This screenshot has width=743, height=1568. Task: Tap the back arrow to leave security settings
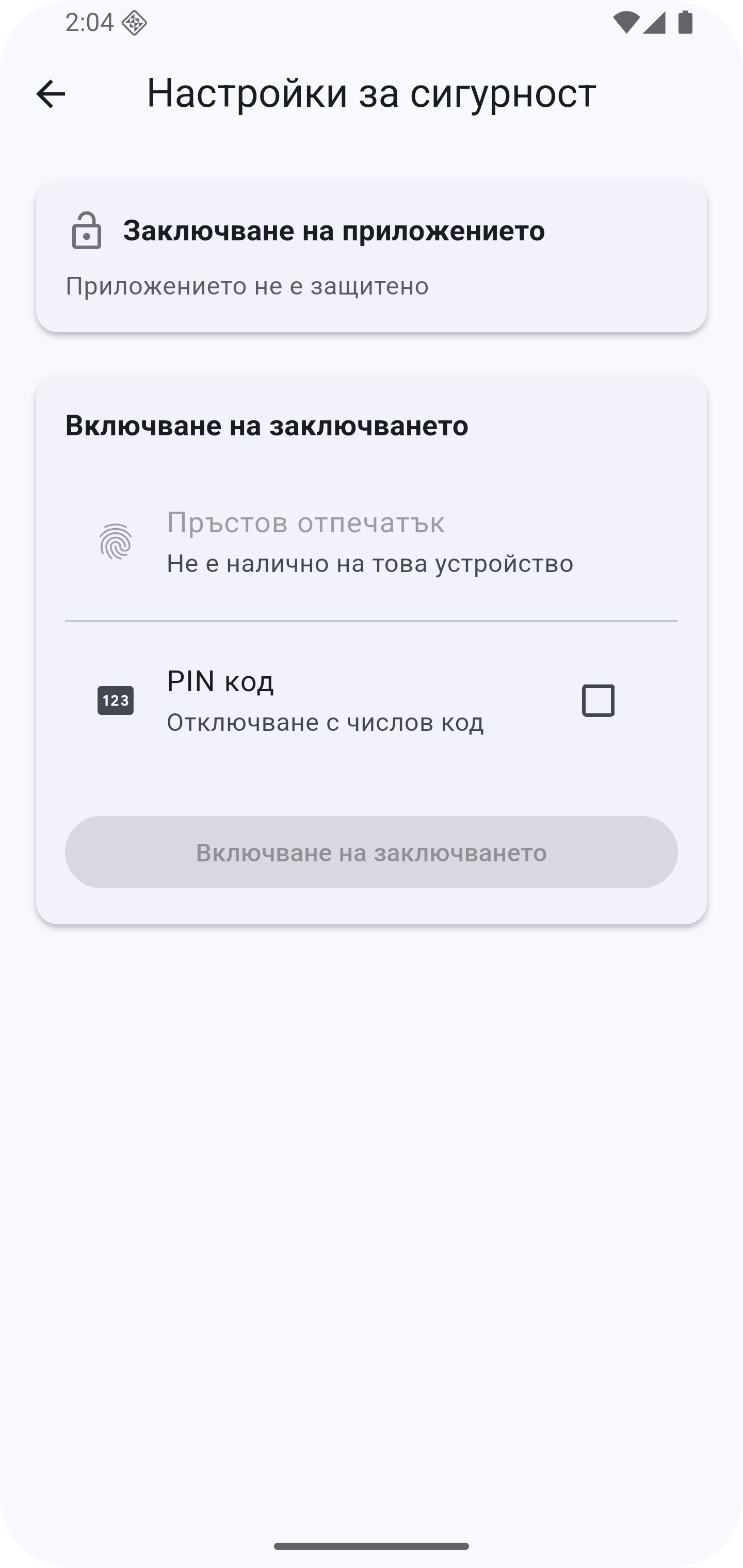51,93
